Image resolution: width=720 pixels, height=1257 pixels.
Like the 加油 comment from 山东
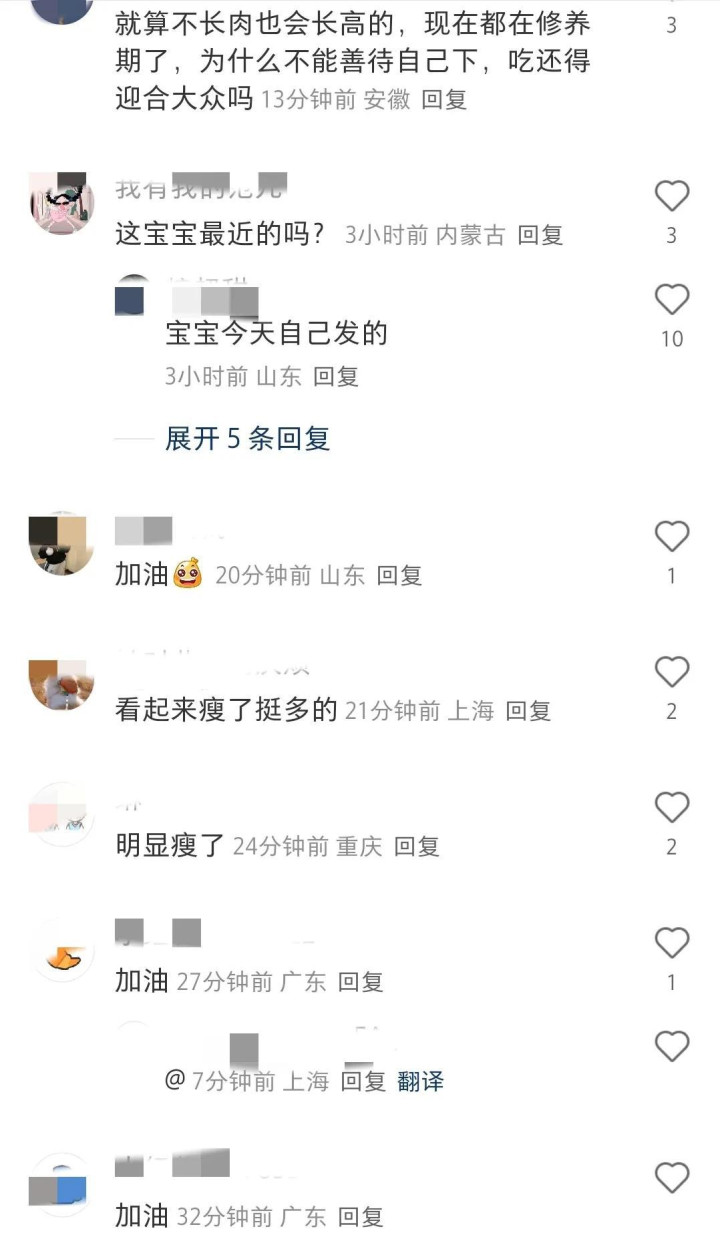click(671, 537)
